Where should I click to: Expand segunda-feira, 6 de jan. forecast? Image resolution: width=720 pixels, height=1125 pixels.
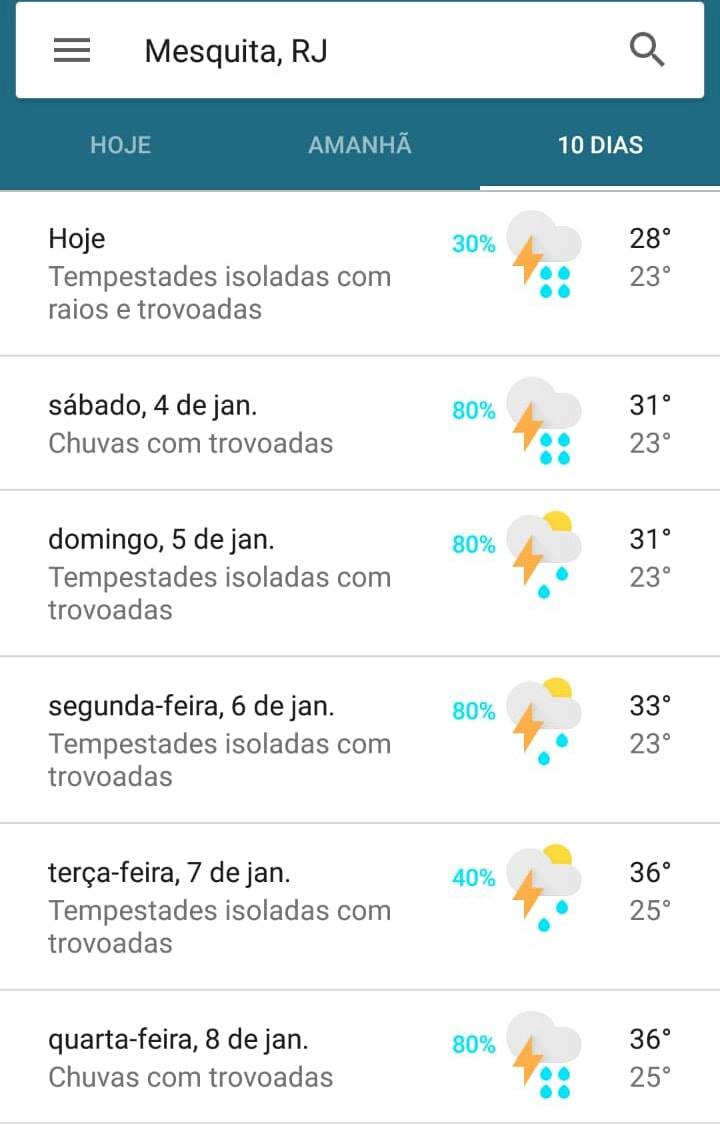360,740
